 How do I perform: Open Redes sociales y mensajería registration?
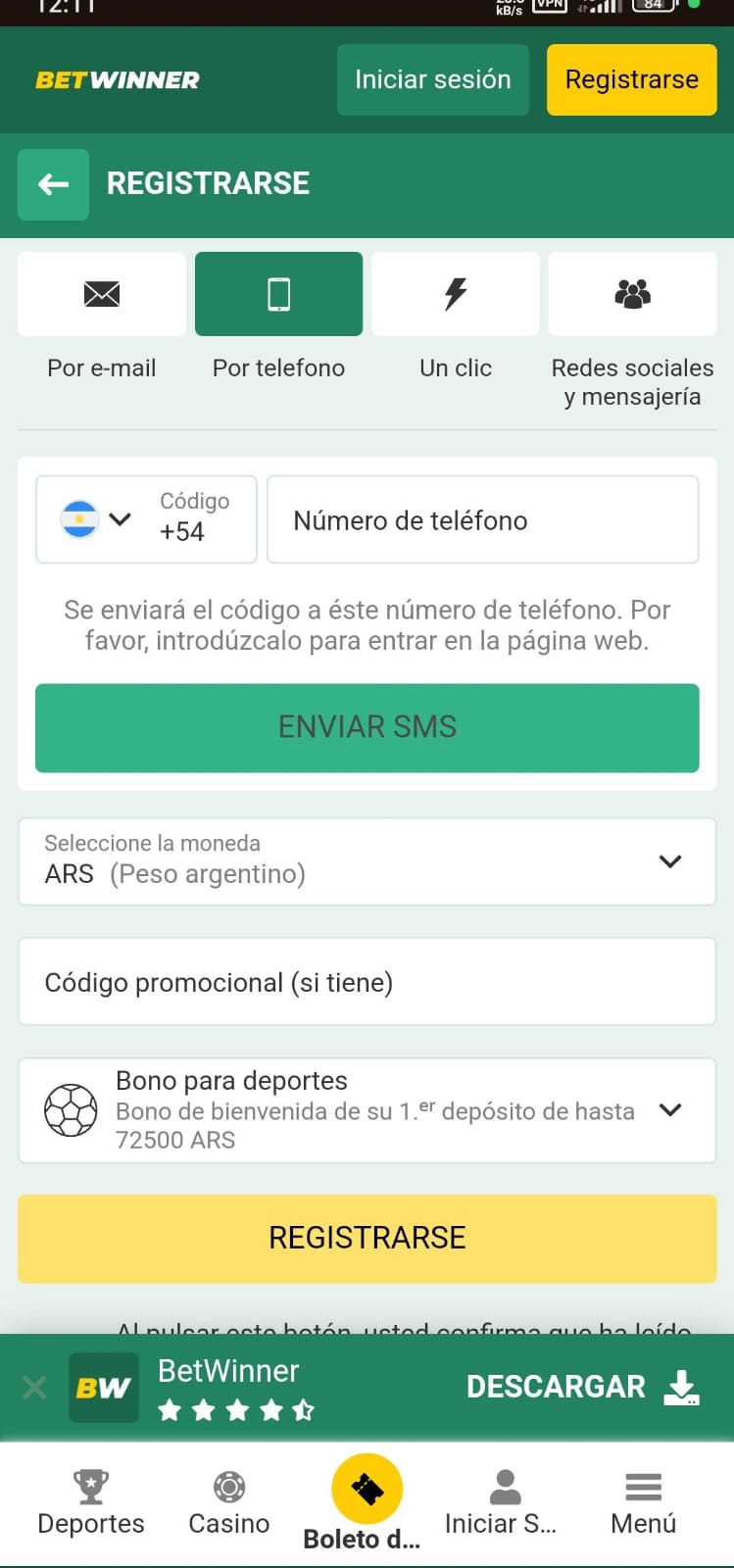[632, 294]
